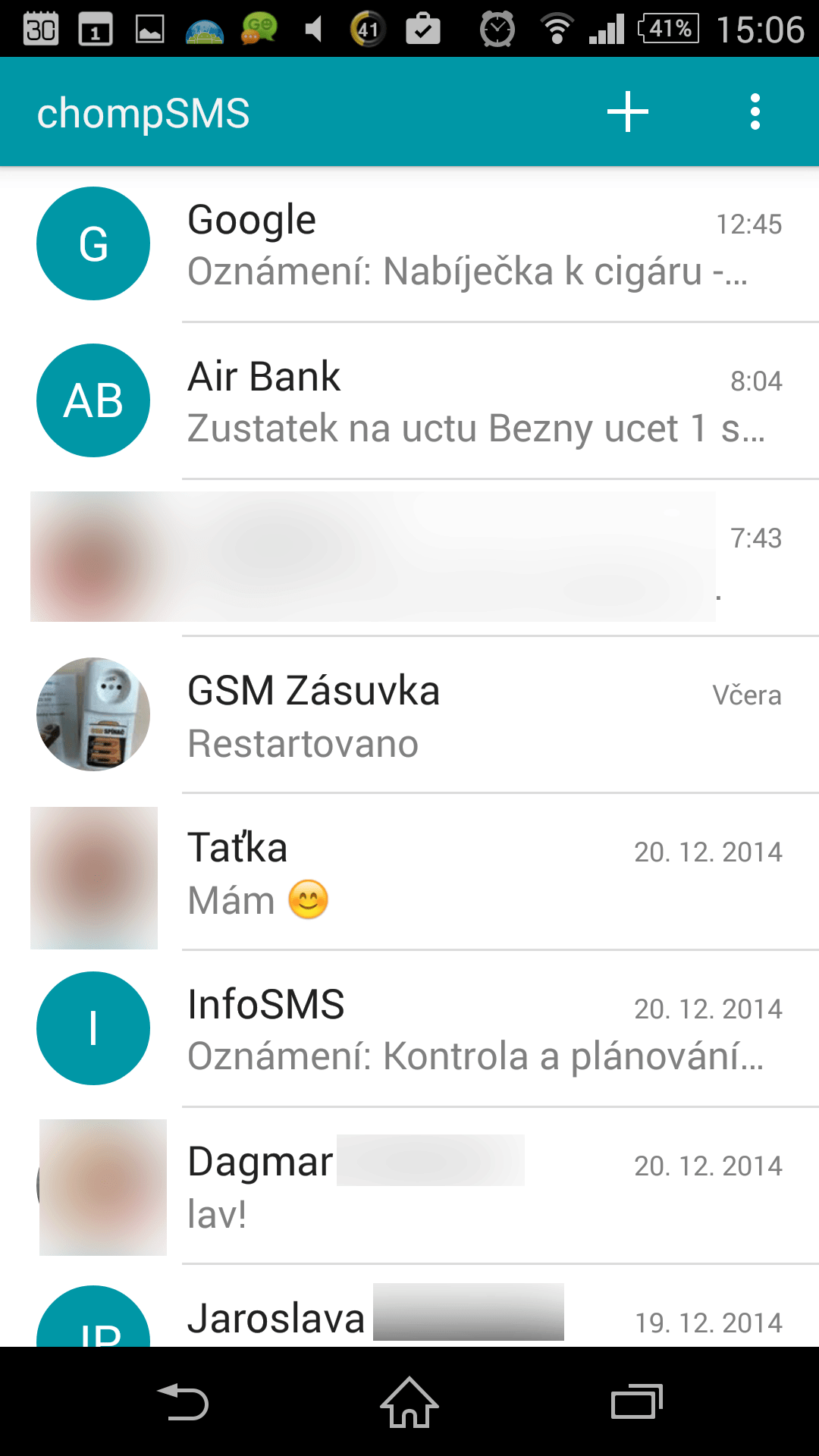
Task: Tap the Google contact avatar
Action: (93, 243)
